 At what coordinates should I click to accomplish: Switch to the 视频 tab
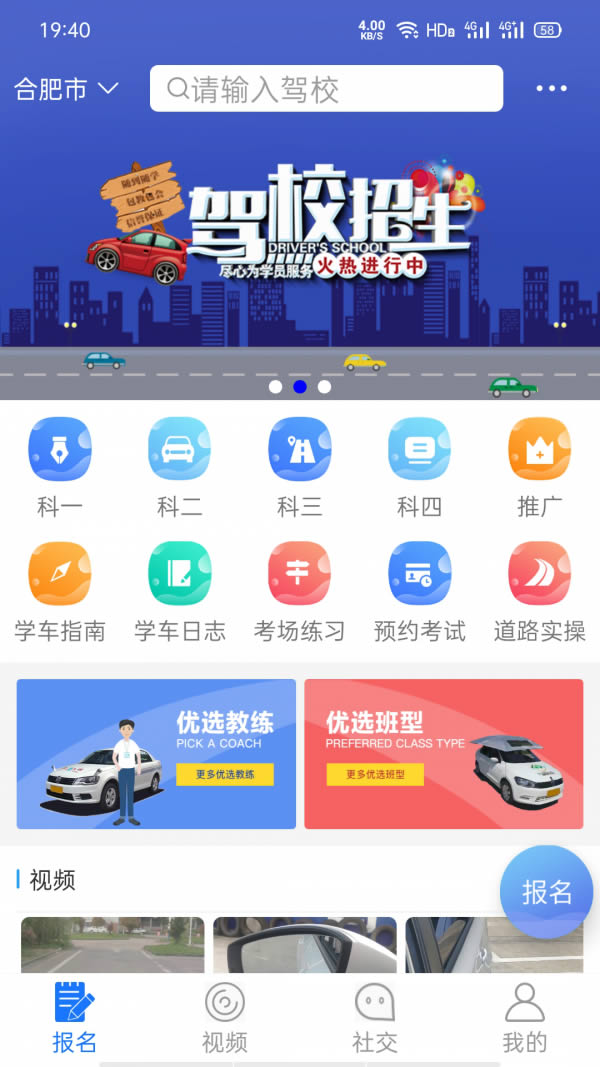(x=225, y=1017)
